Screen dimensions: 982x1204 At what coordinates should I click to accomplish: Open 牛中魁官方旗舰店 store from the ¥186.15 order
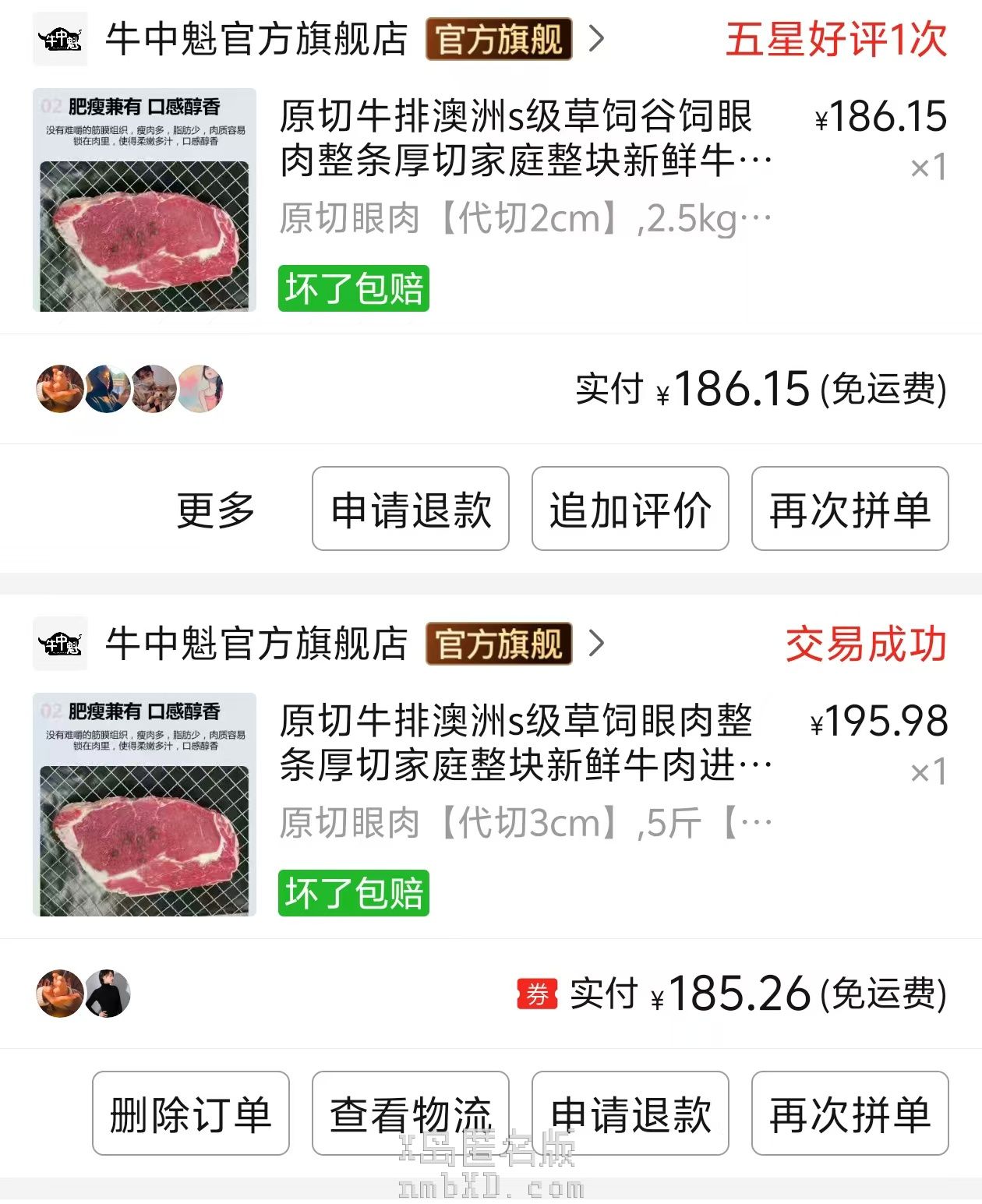(x=257, y=39)
